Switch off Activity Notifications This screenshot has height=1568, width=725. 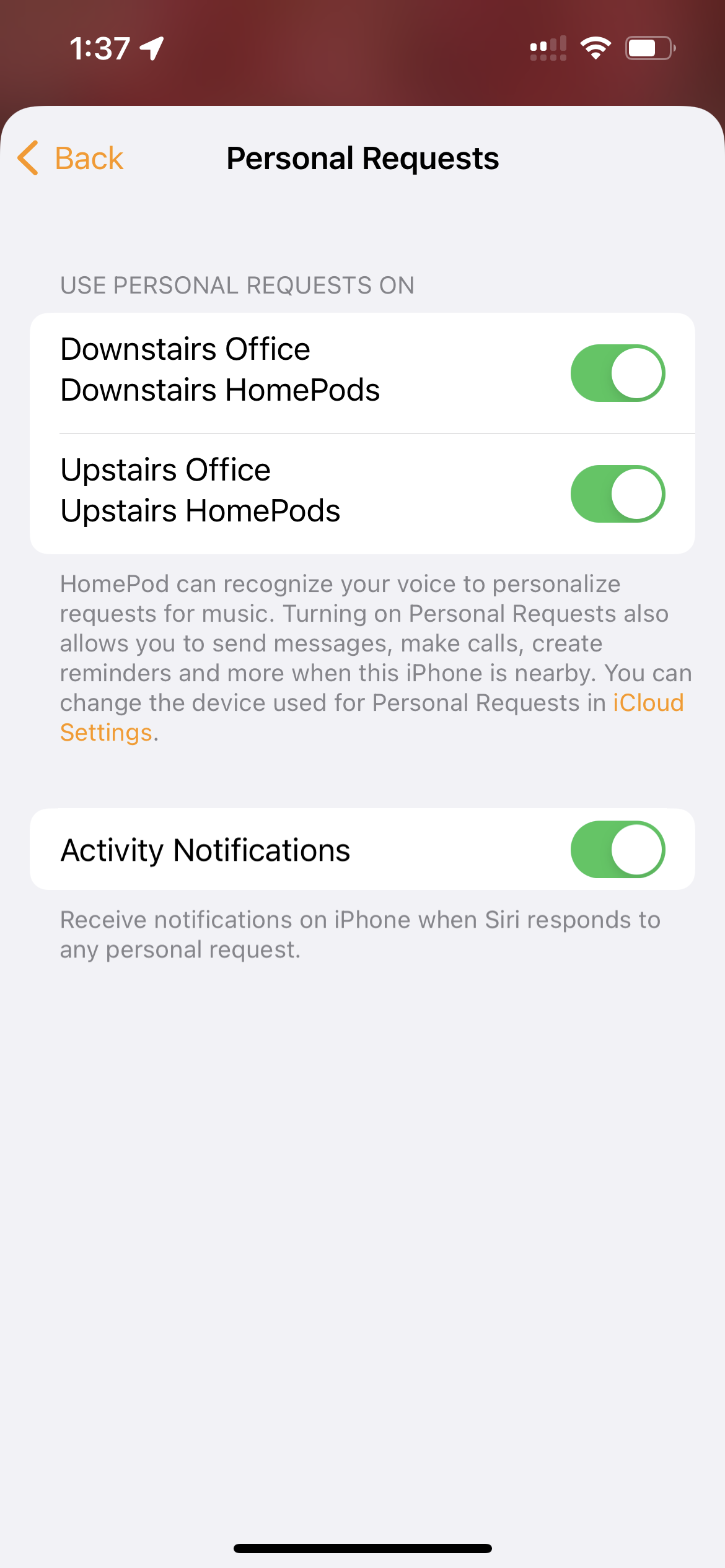tap(618, 850)
